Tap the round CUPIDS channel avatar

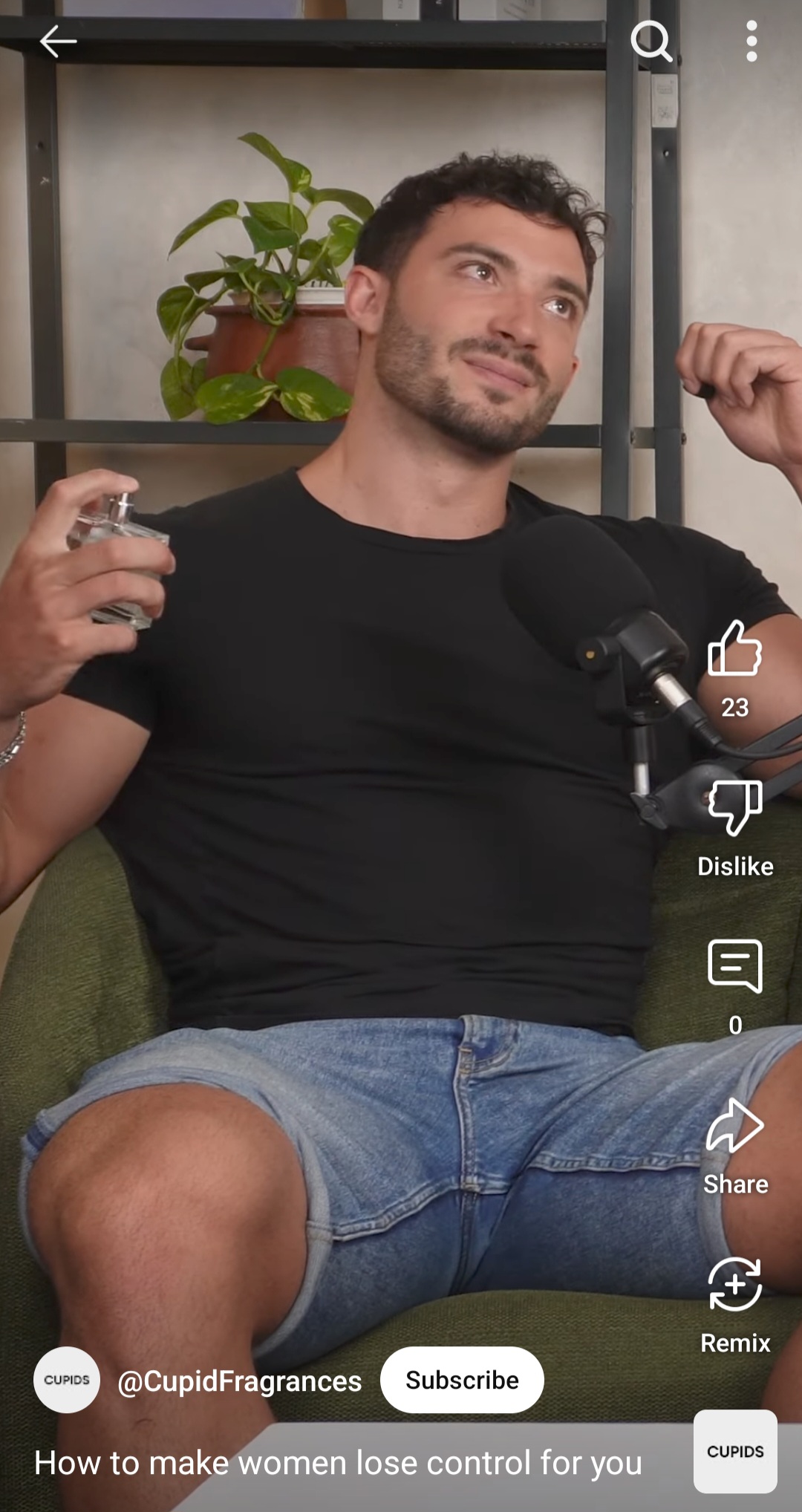coord(67,1380)
